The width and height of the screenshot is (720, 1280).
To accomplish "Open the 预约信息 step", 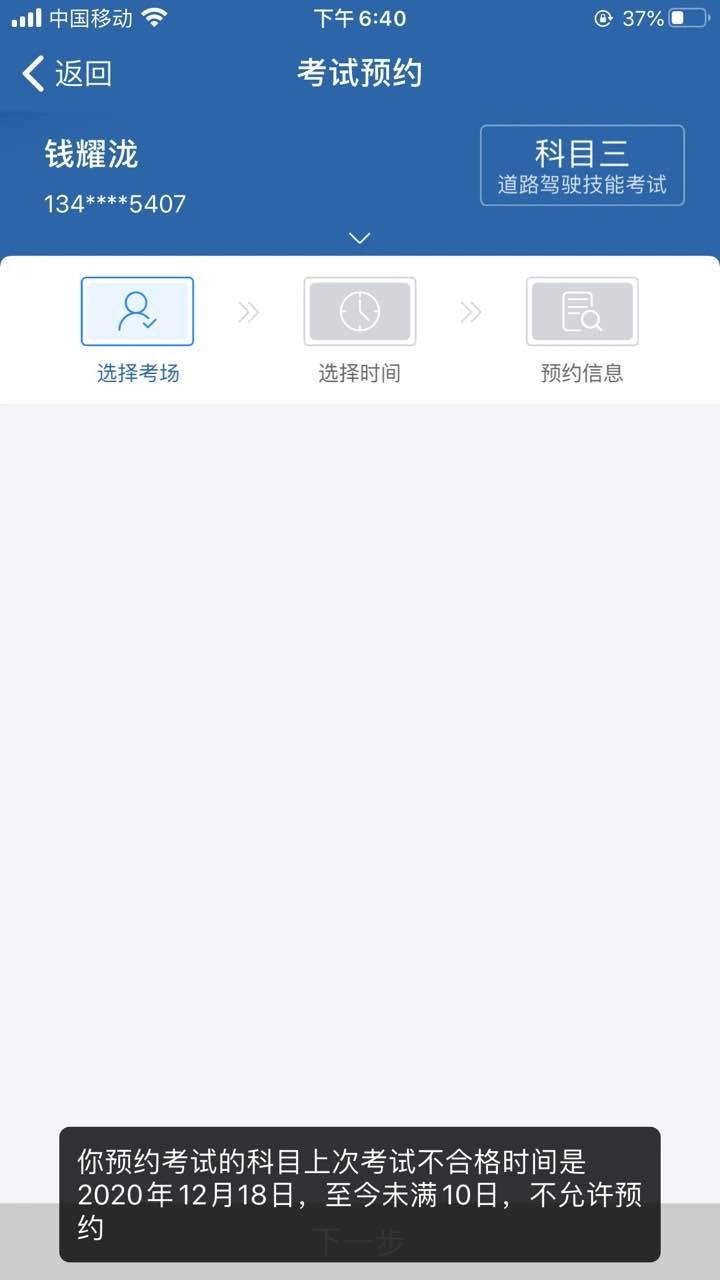I will pos(582,331).
